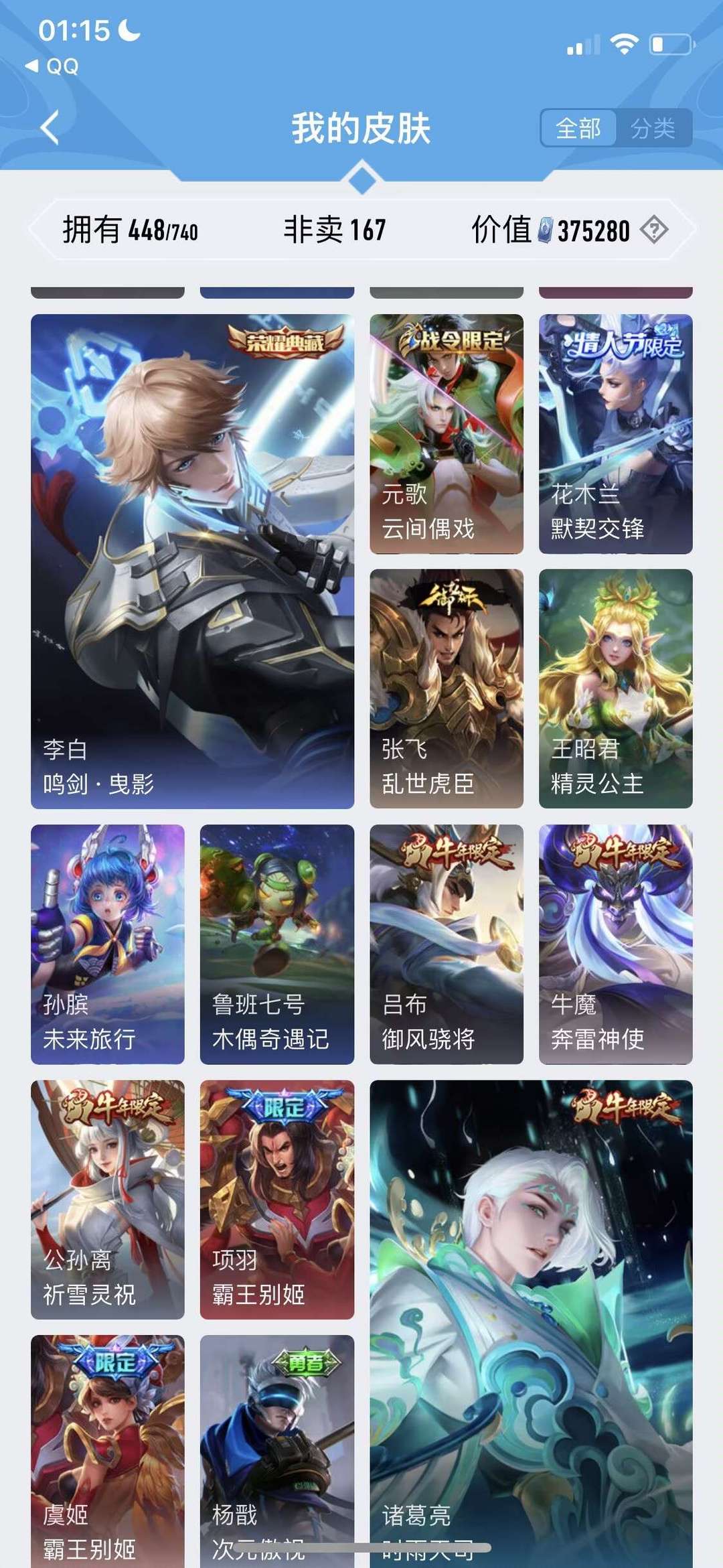Open 诸葛亮 skin card
Image resolution: width=723 pixels, height=1568 pixels.
pyautogui.click(x=532, y=1324)
